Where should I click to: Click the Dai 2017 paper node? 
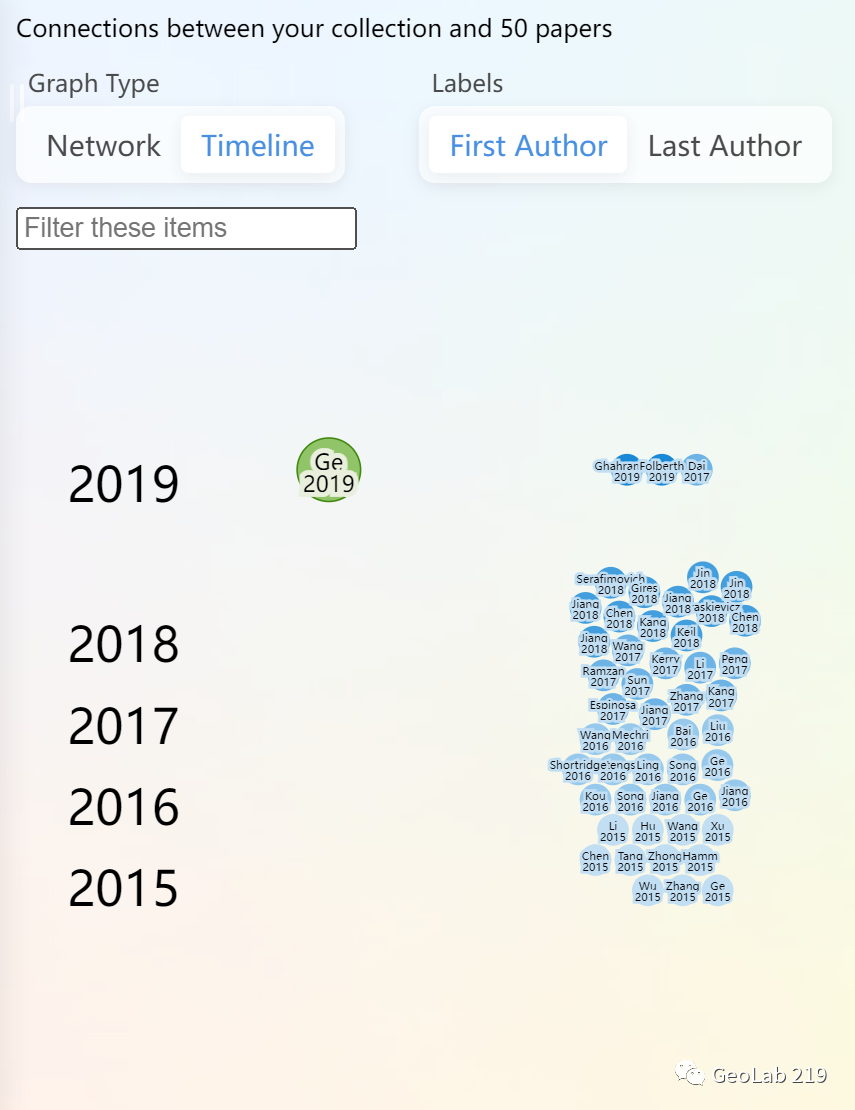pyautogui.click(x=696, y=469)
